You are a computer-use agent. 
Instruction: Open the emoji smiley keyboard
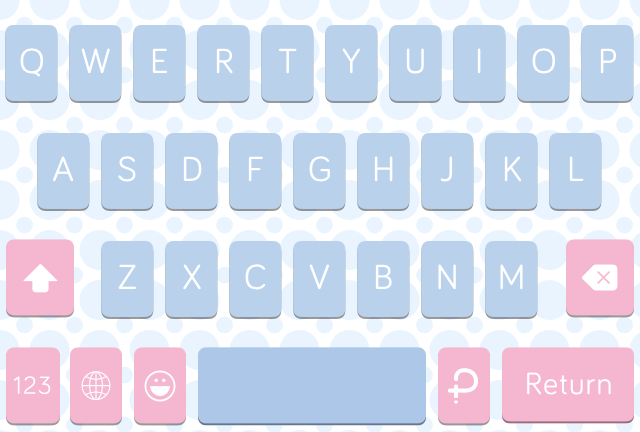click(x=160, y=385)
